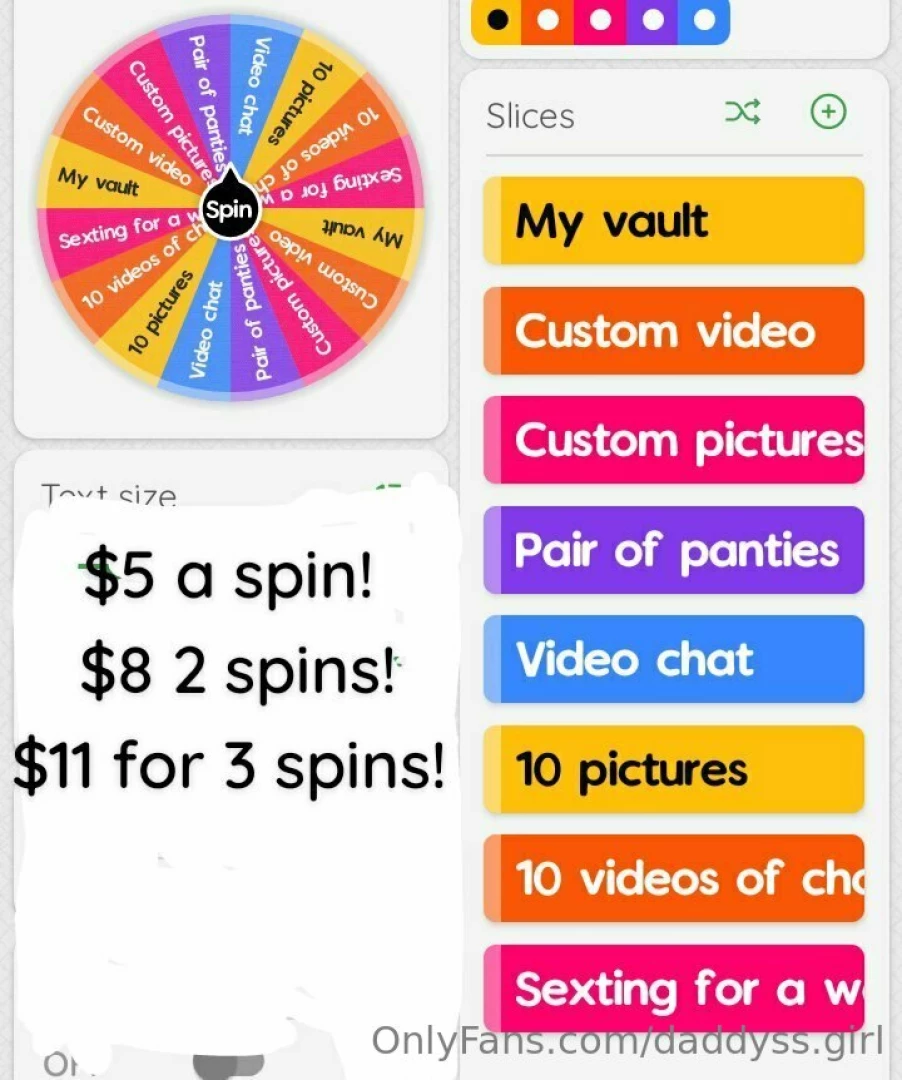Select the 'My vault' slice entry
Viewport: 902px width, 1080px height.
click(673, 221)
